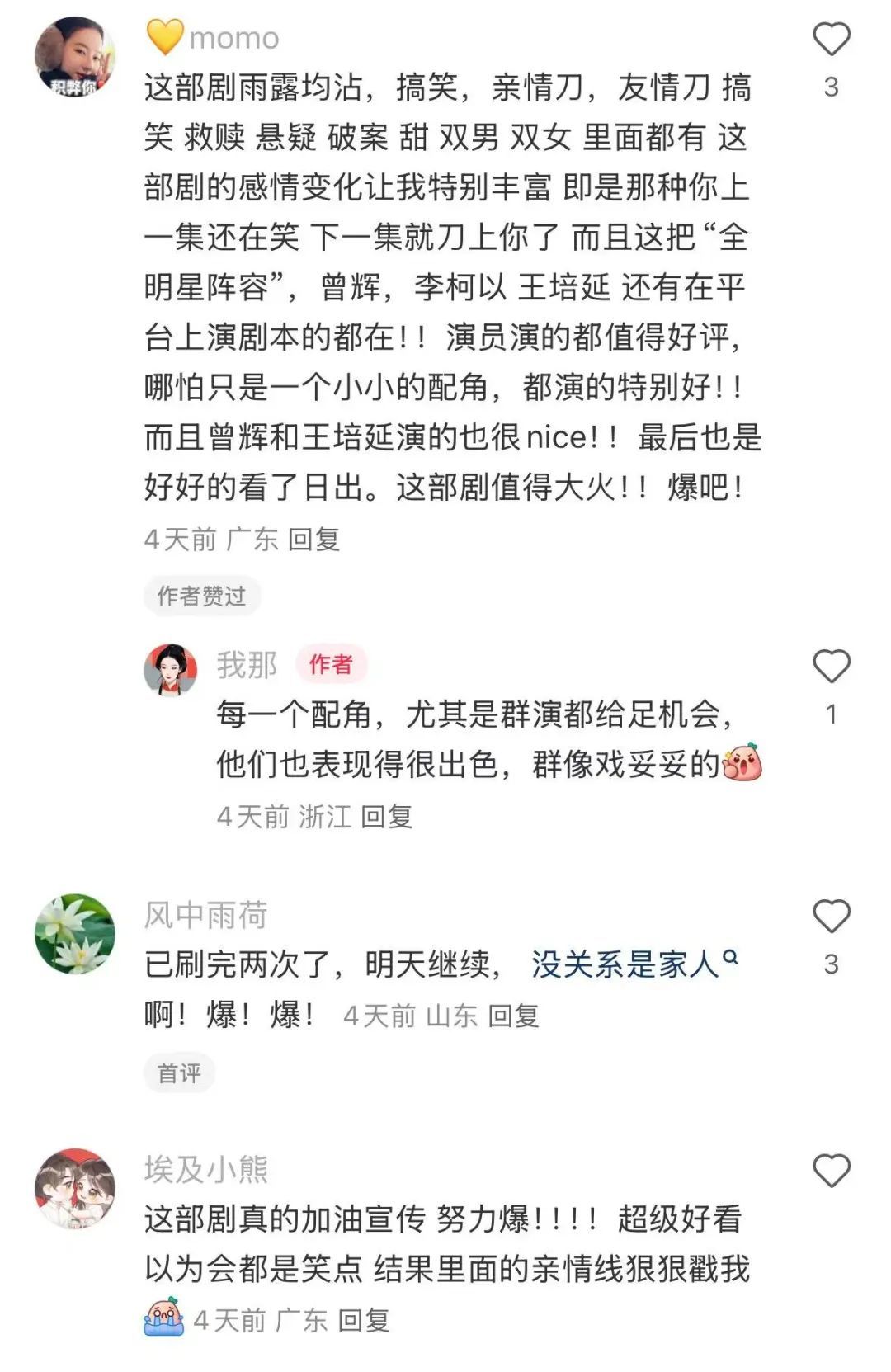The image size is (891, 1372).
Task: Like the author 我那's reply
Action: pos(831,667)
